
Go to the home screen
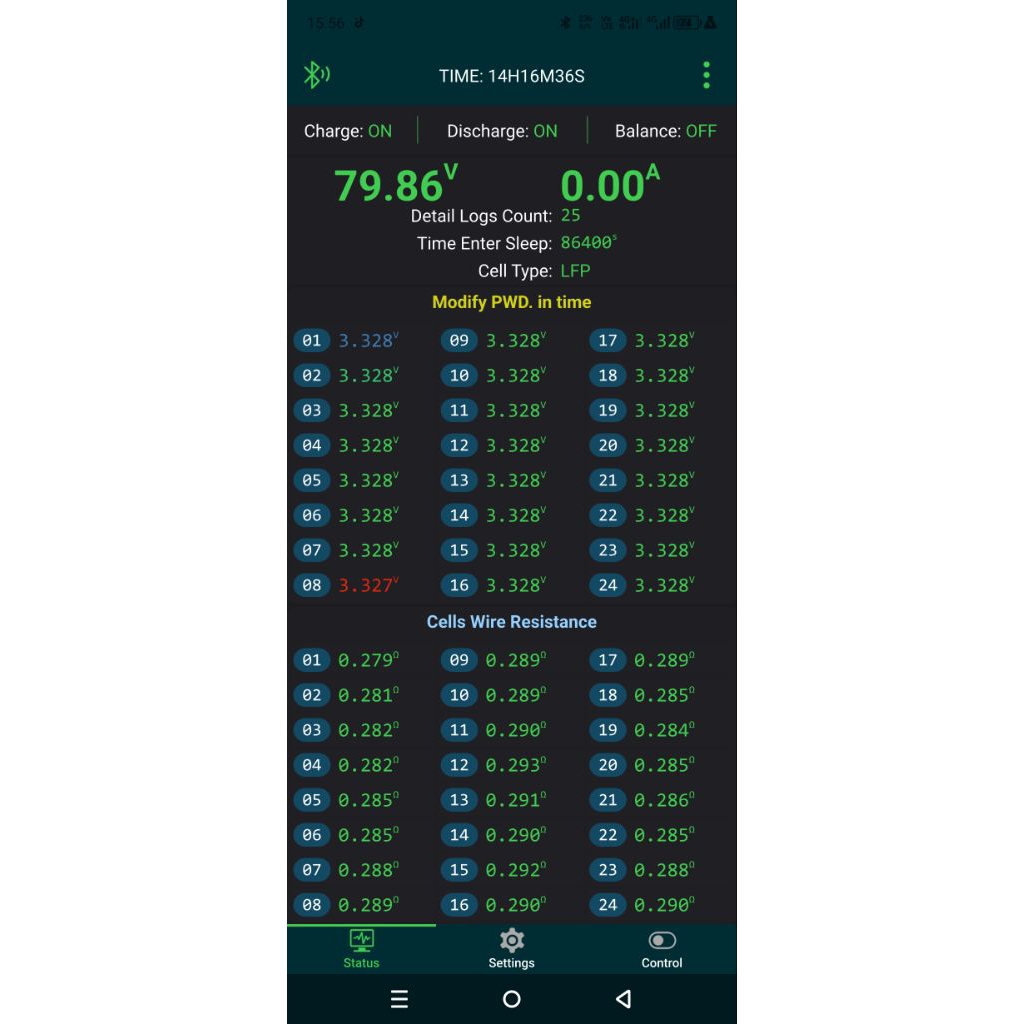pos(512,999)
